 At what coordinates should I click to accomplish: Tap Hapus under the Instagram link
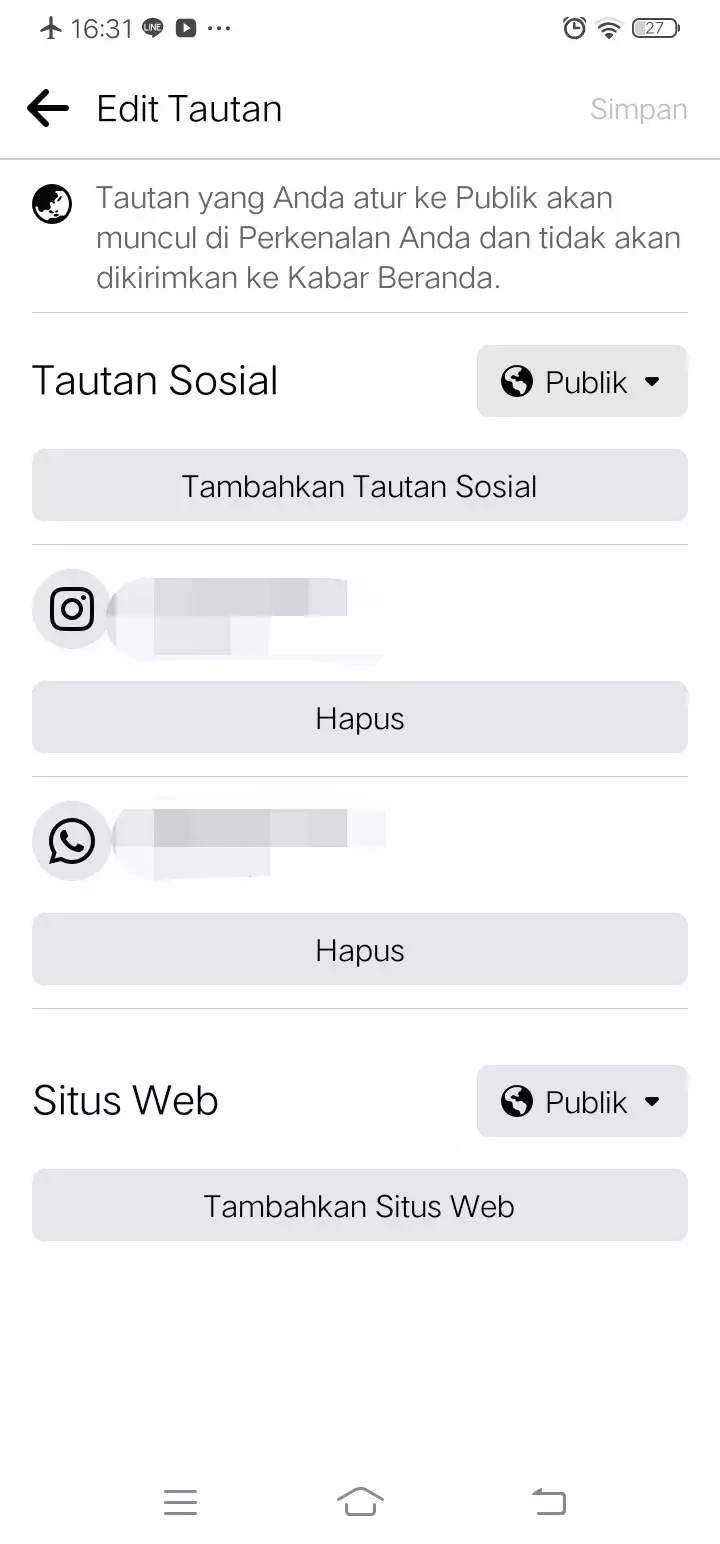click(x=360, y=718)
